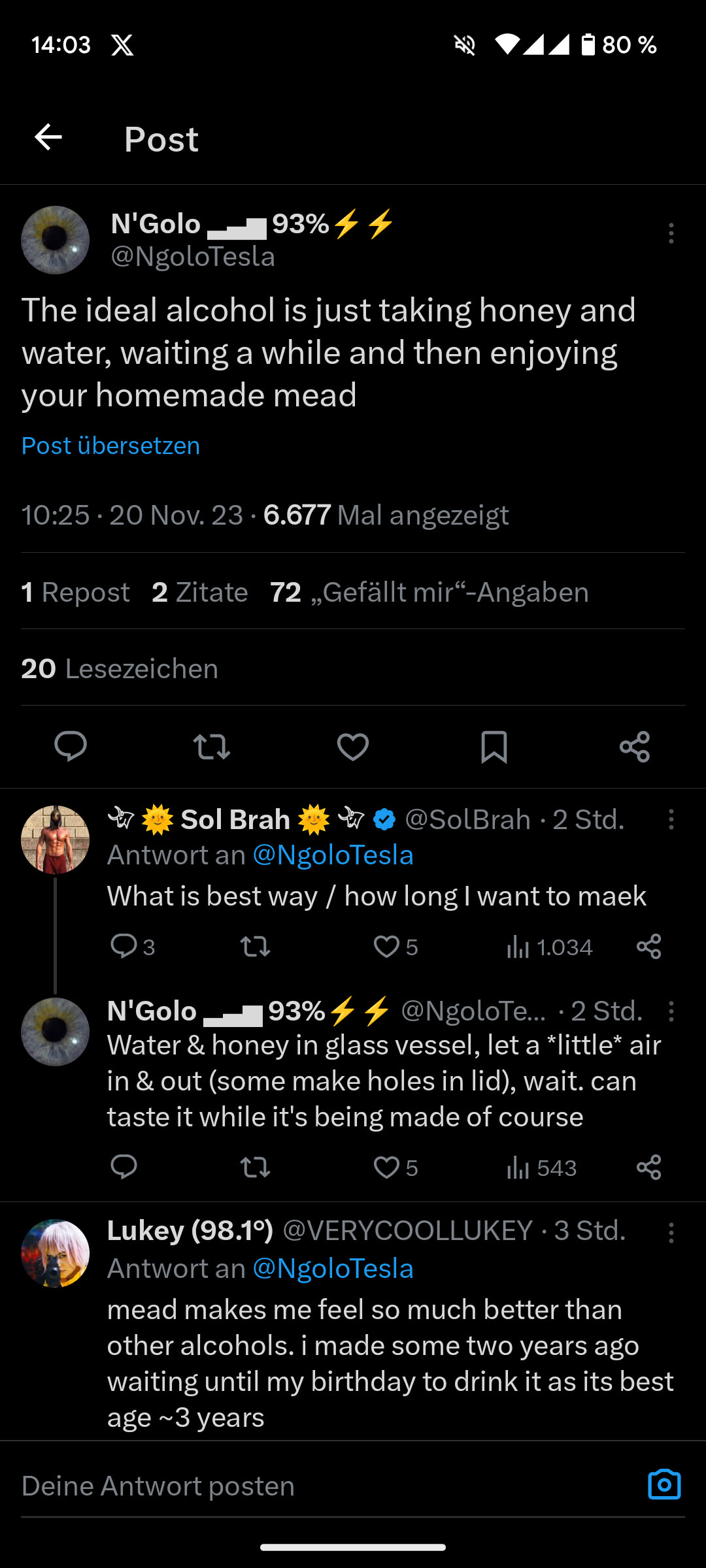Open the camera icon in reply bar
The image size is (706, 1568).
[664, 1485]
